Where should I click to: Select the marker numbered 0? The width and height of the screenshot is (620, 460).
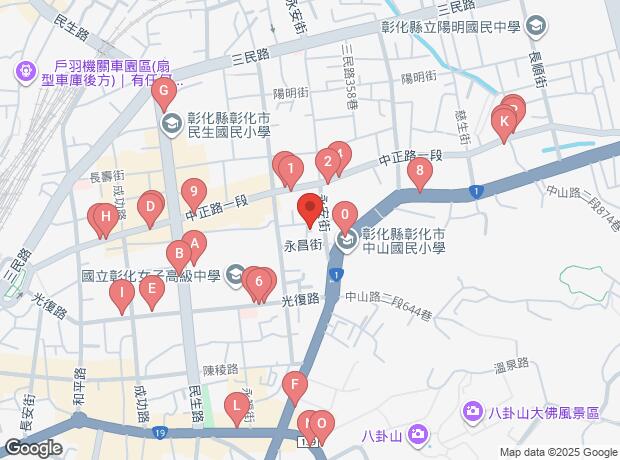[x=345, y=215]
